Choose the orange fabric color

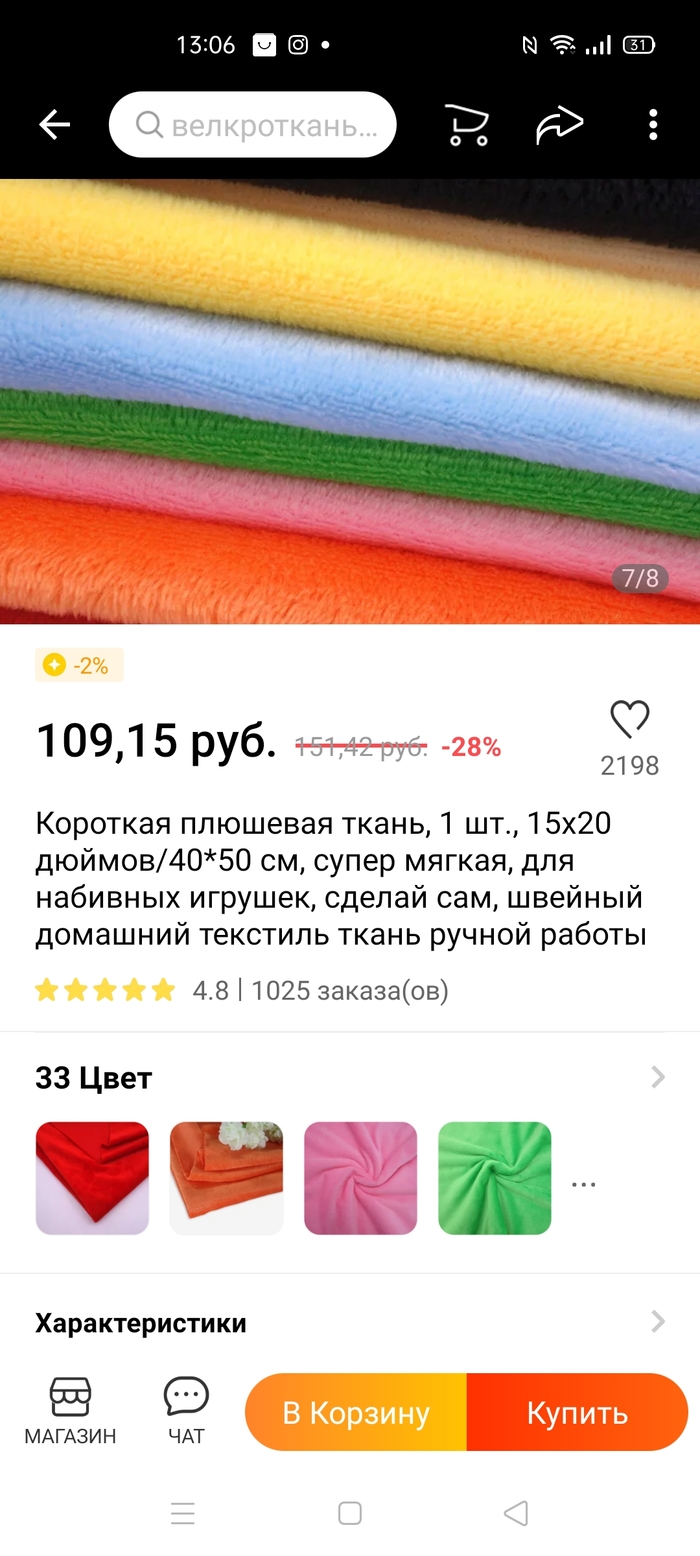coord(226,1178)
